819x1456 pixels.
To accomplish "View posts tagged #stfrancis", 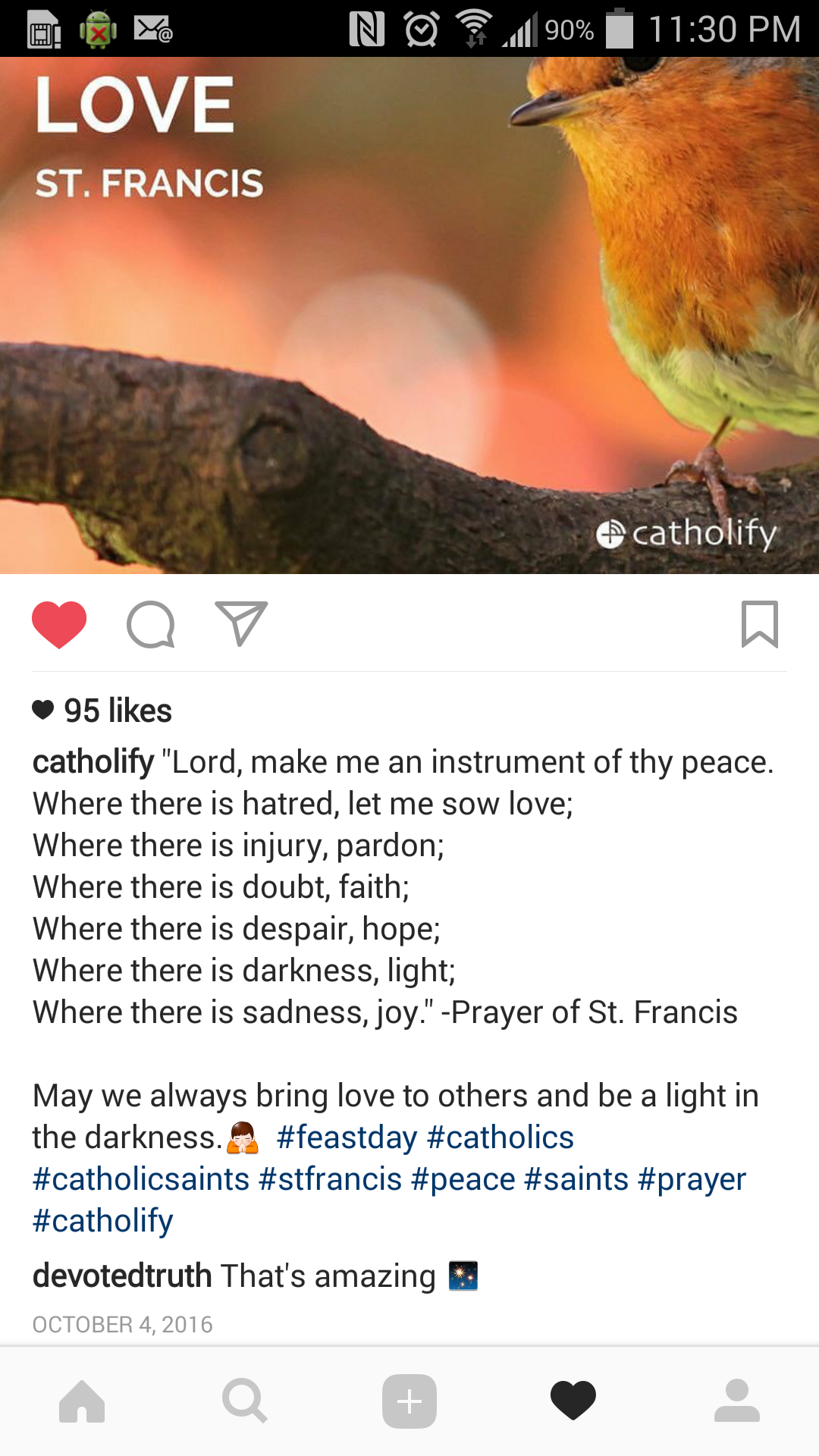I will (x=330, y=1179).
